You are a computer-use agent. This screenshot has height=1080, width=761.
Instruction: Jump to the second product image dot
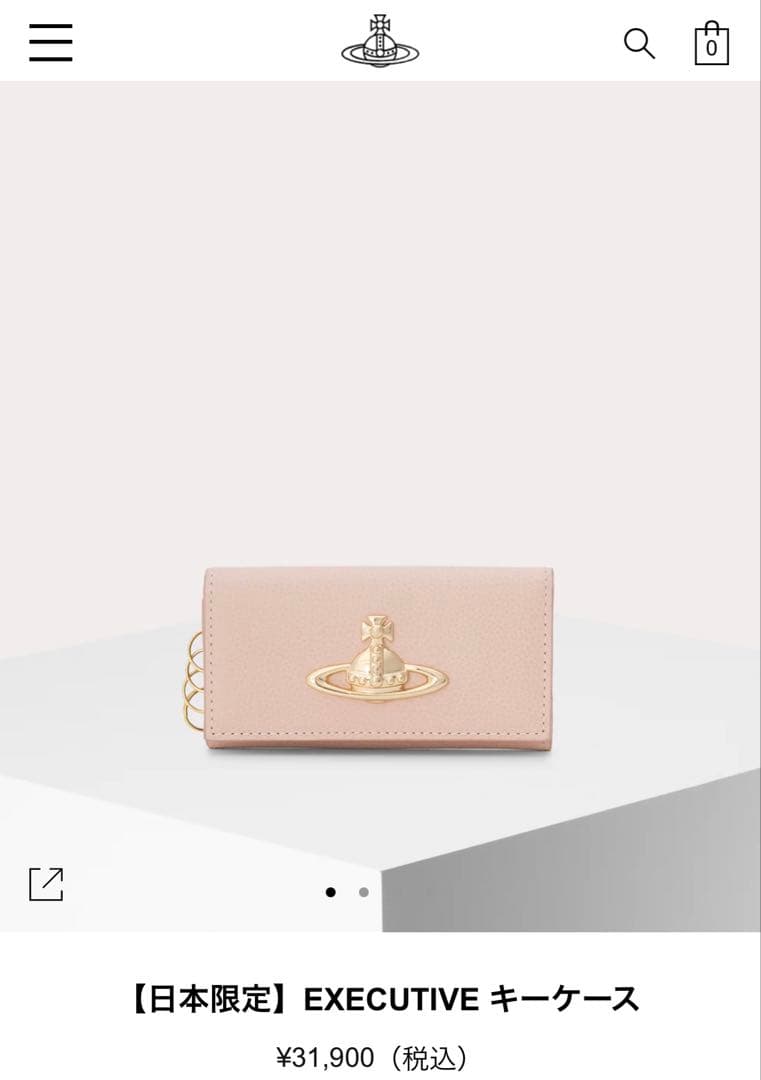tap(363, 892)
